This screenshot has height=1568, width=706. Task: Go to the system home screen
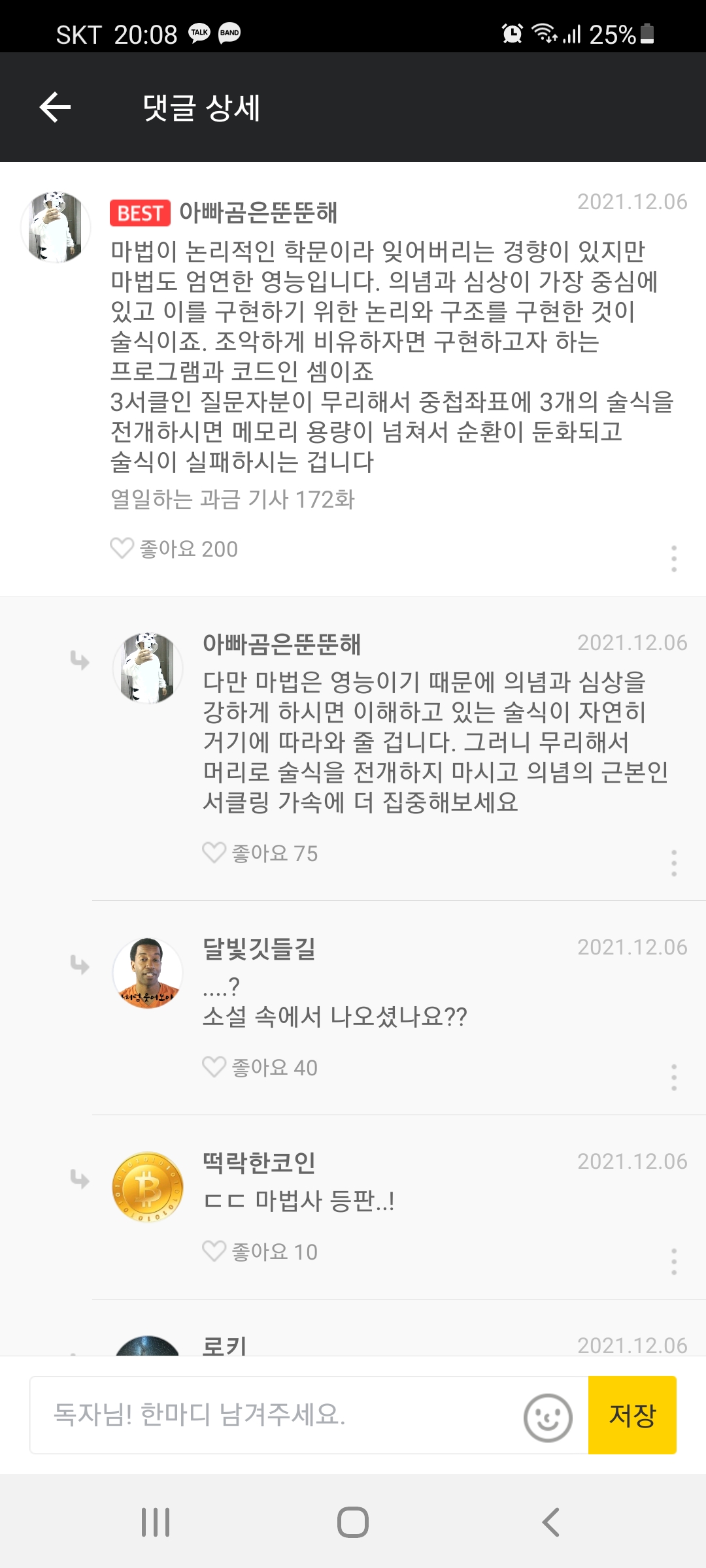coord(353,1522)
